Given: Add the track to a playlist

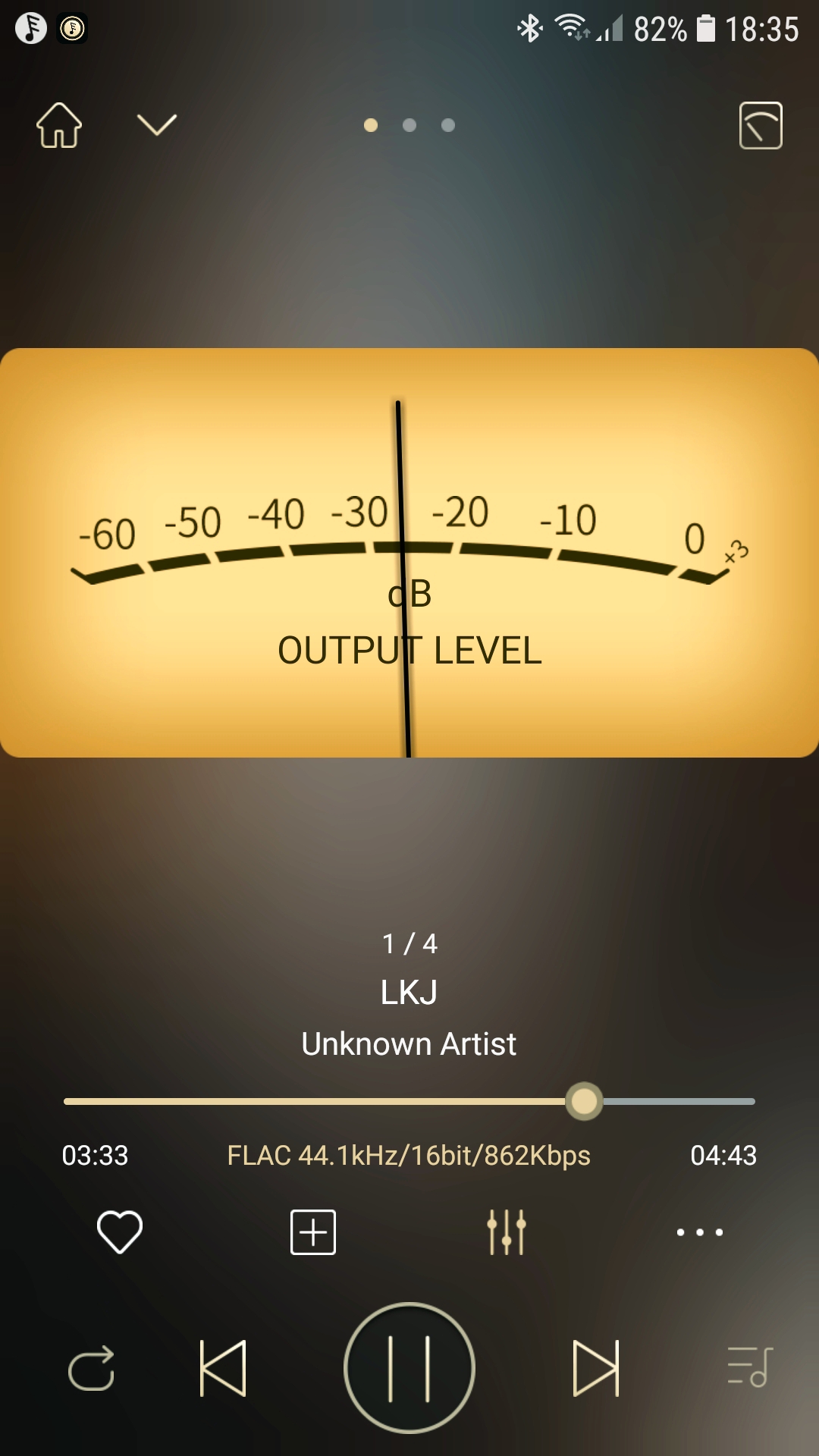Looking at the screenshot, I should coord(313,1232).
